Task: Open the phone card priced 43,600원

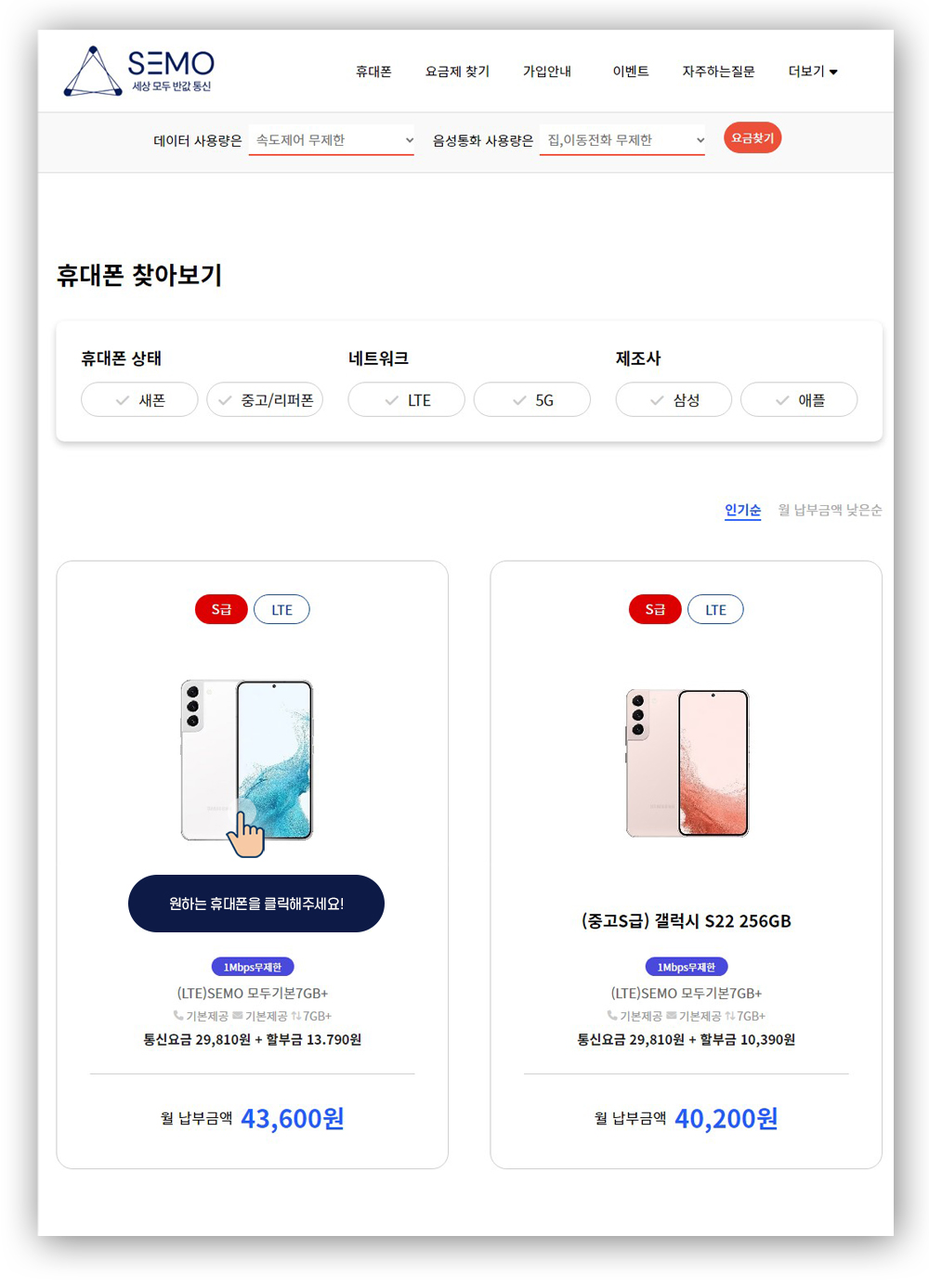Action: 252,864
